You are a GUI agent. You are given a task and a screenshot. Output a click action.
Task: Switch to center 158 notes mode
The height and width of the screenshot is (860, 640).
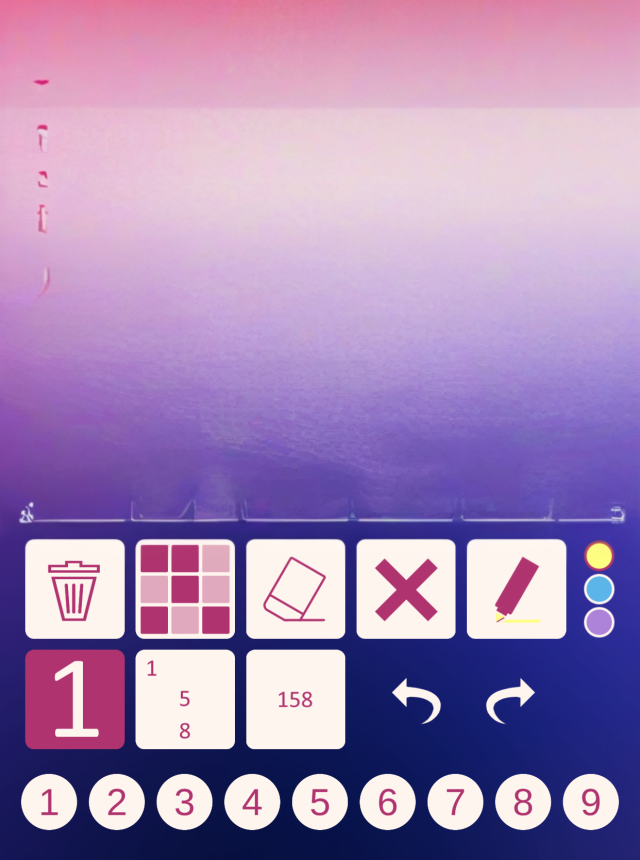tap(295, 699)
